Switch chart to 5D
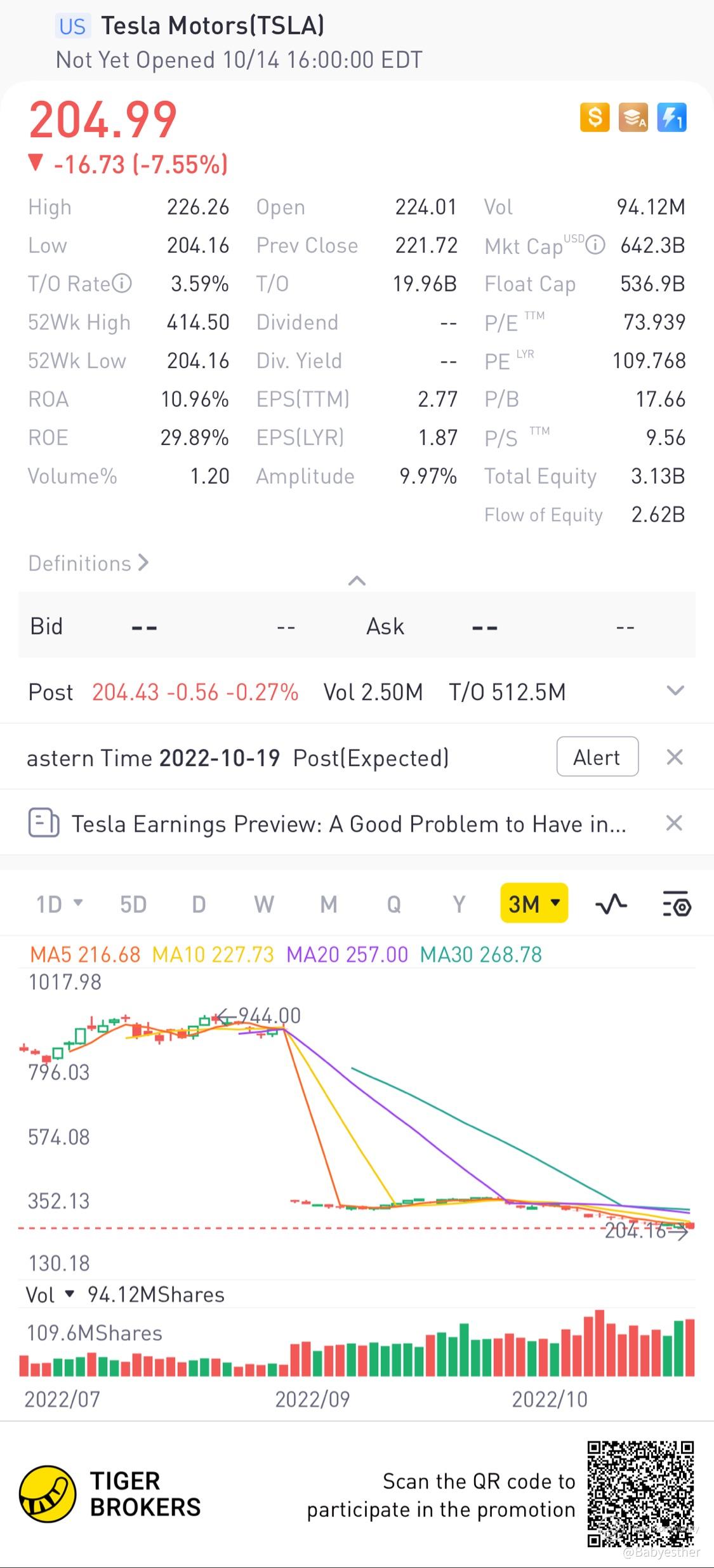714x1568 pixels. [133, 904]
